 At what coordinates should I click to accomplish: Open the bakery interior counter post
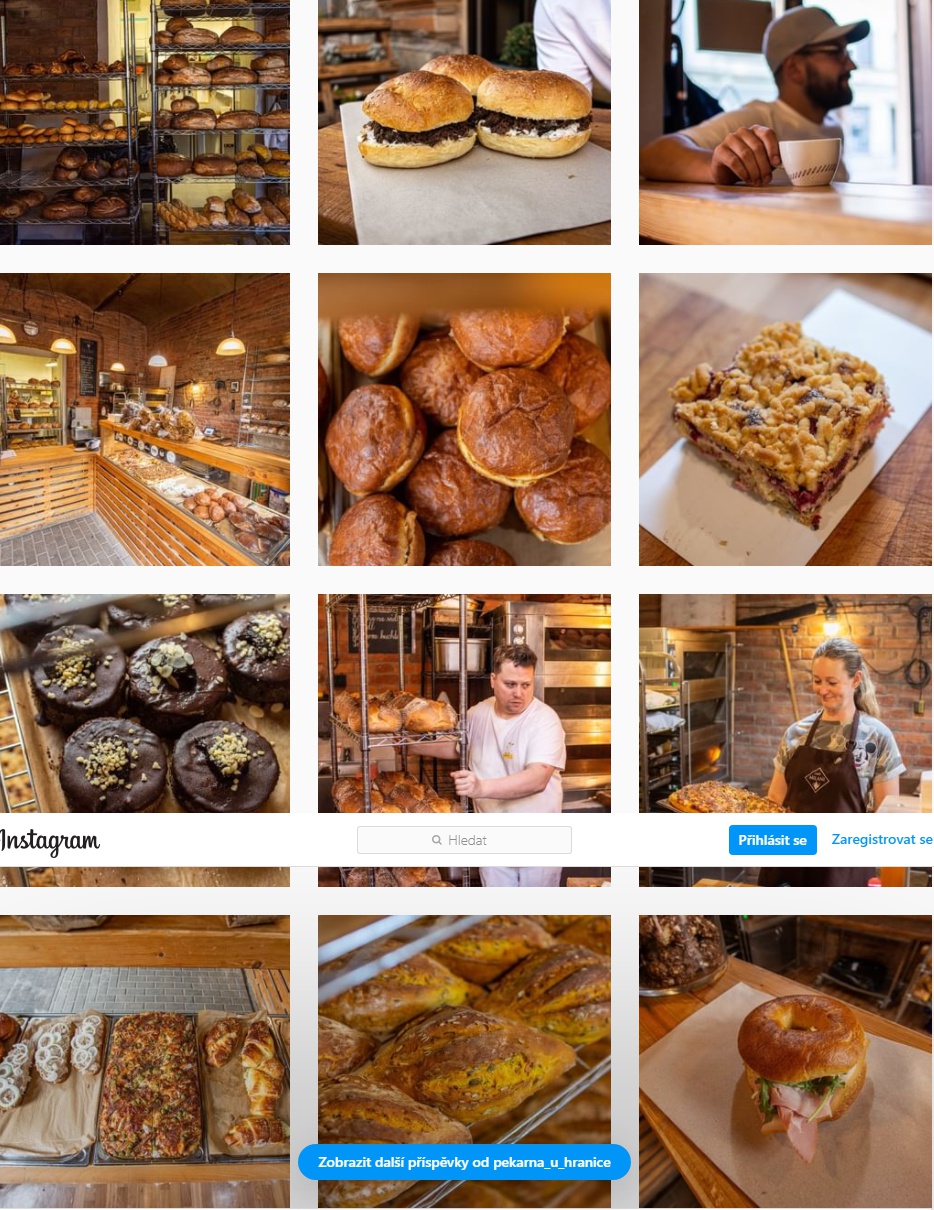(145, 420)
